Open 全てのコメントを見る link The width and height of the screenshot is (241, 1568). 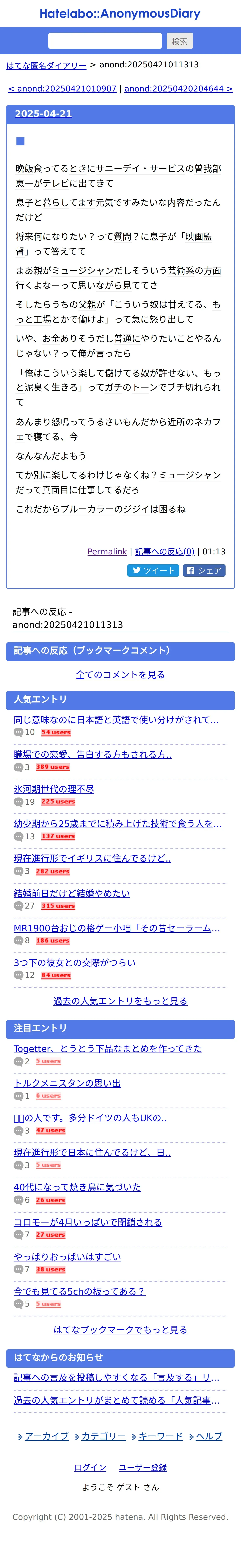[120, 675]
